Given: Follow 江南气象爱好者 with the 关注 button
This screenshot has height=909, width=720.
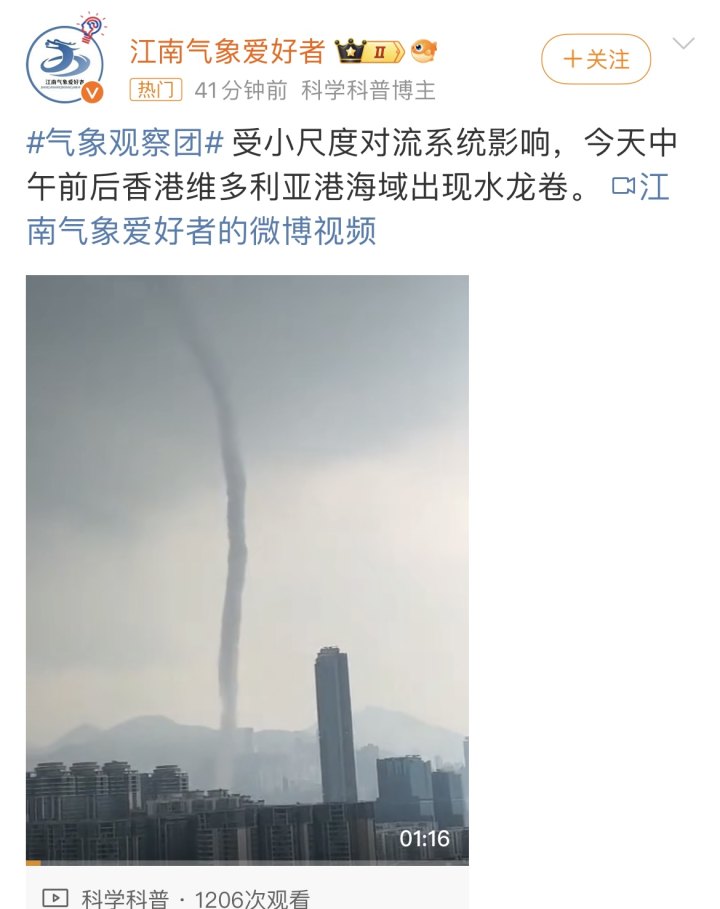Looking at the screenshot, I should (x=596, y=59).
